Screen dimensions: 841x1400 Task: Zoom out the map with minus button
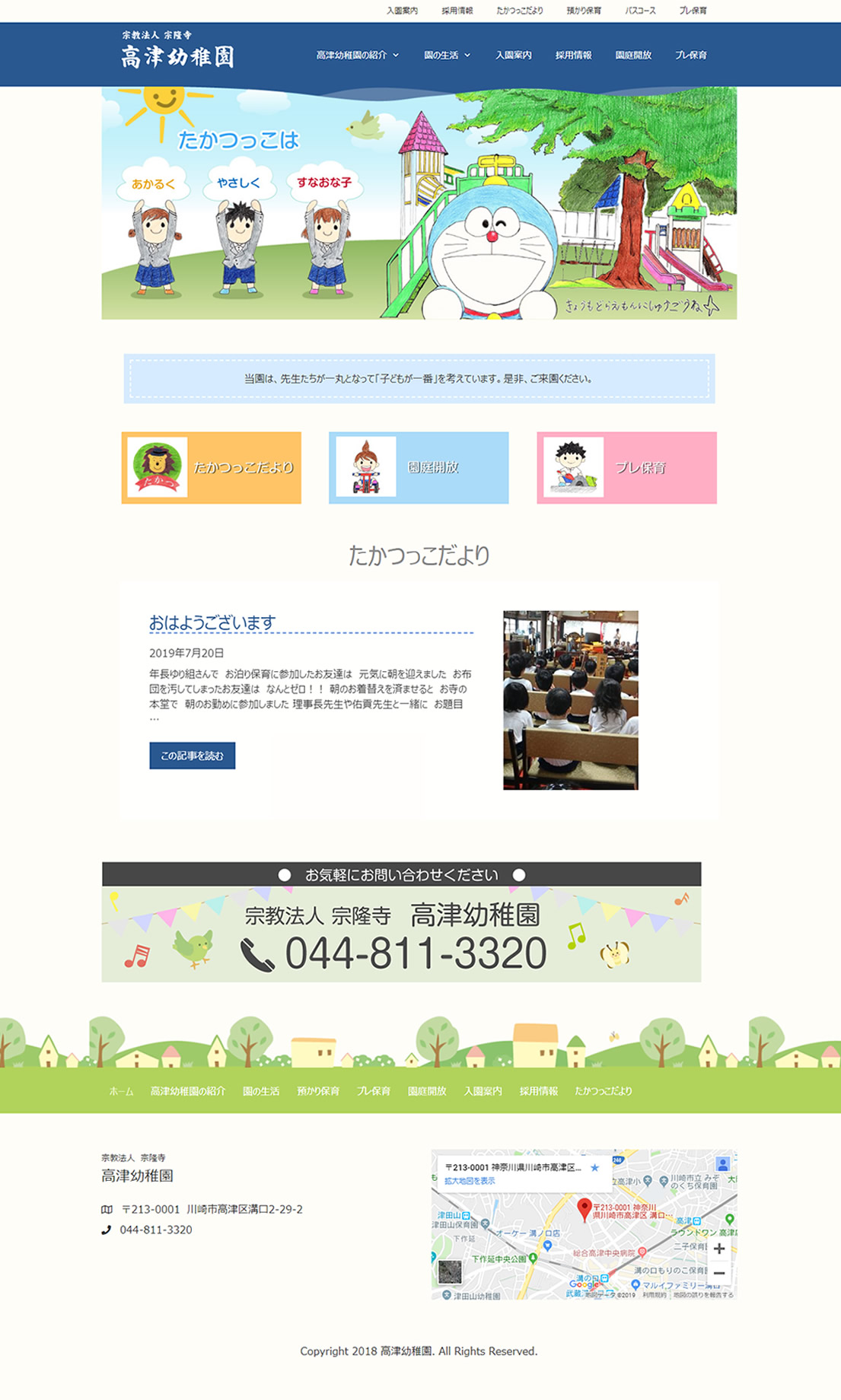click(718, 1273)
